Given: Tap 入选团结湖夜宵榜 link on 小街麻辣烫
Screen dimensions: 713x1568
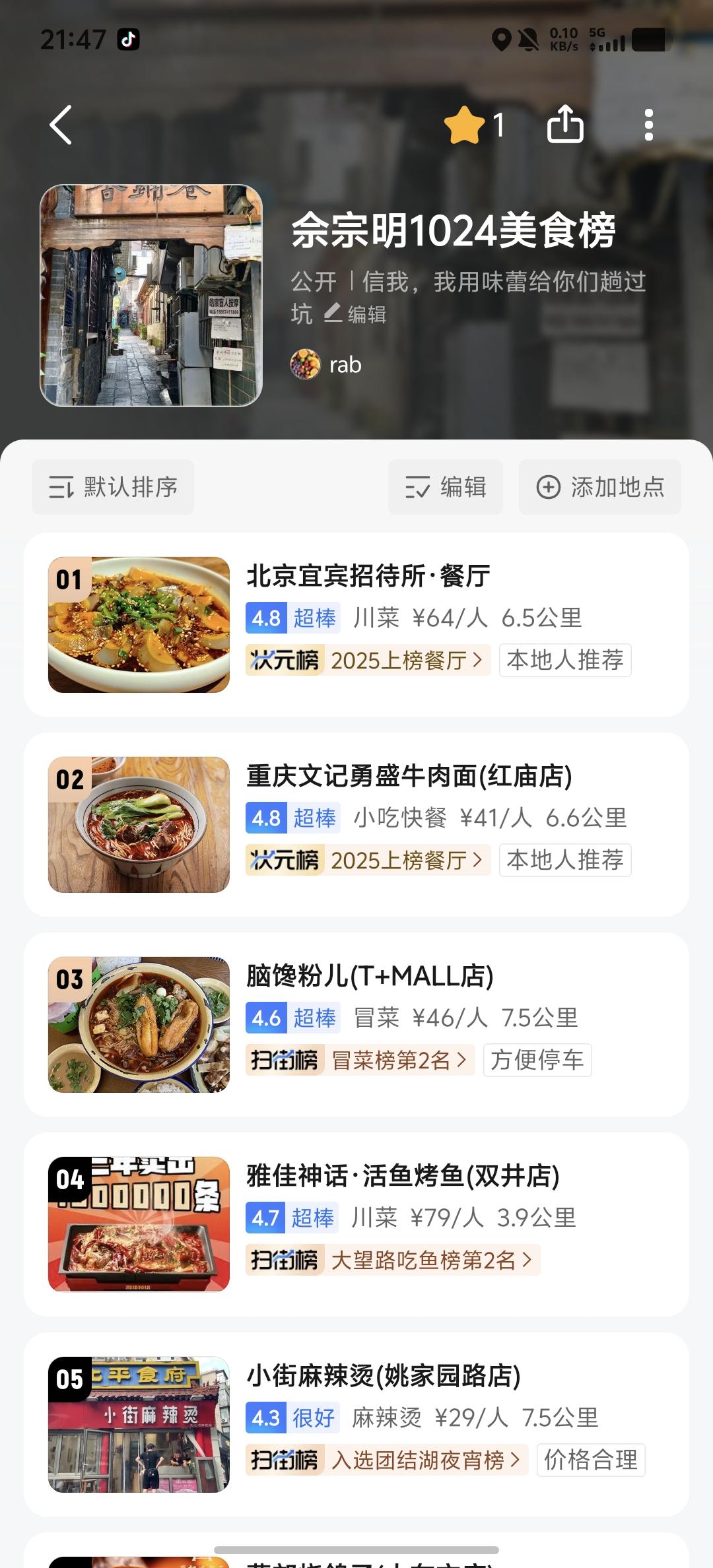Looking at the screenshot, I should pos(424,1460).
